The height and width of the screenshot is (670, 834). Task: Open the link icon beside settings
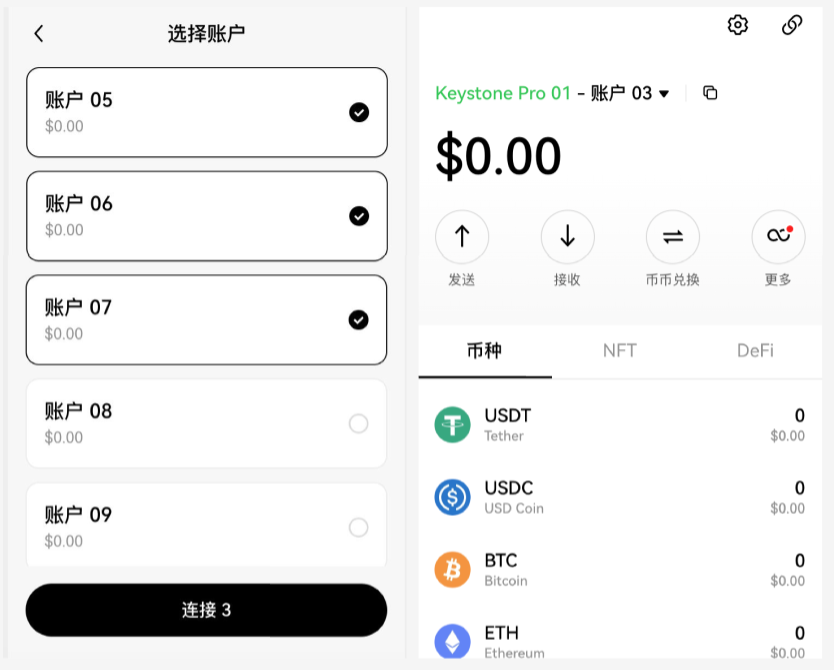792,25
